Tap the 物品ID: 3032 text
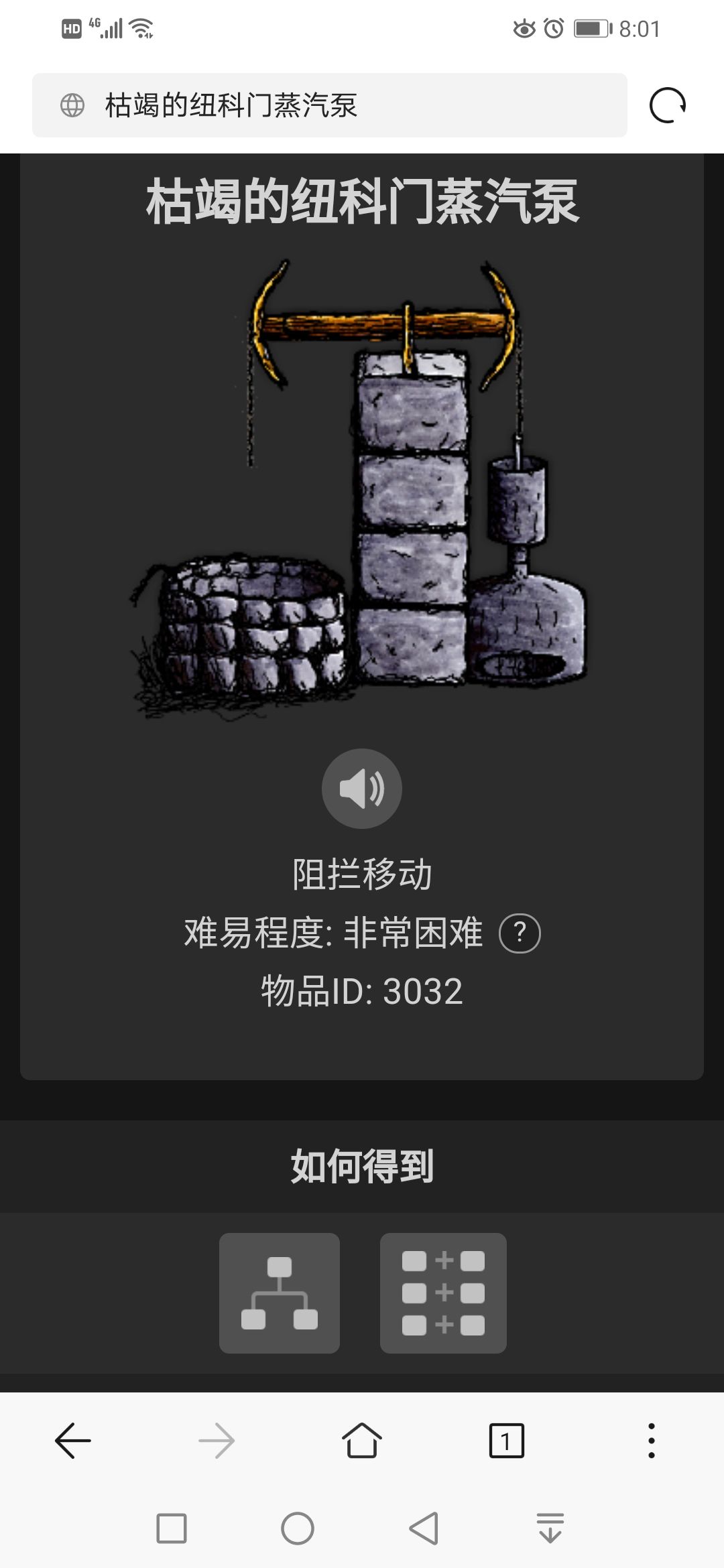This screenshot has height=1568, width=724. [x=361, y=992]
